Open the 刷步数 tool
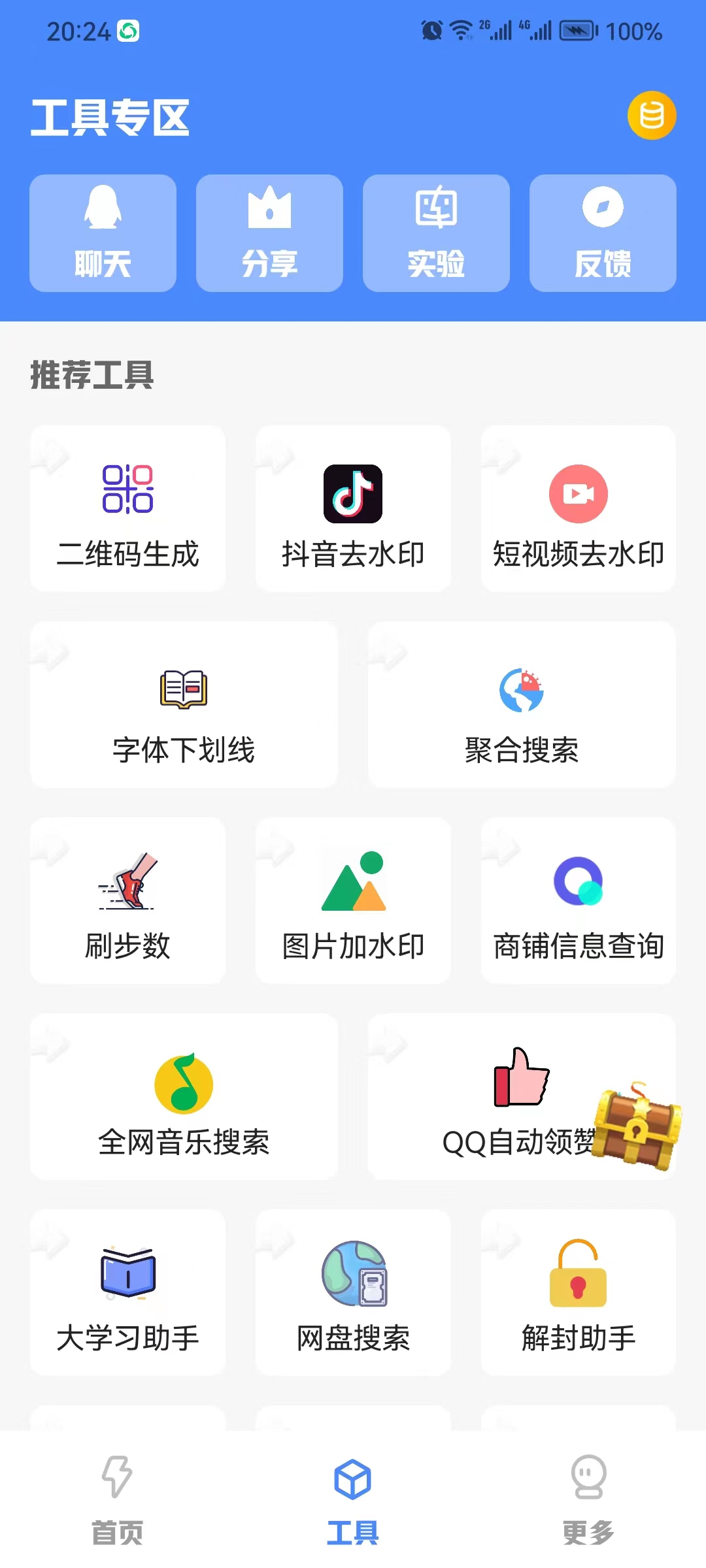The height and width of the screenshot is (1568, 706). point(127,901)
